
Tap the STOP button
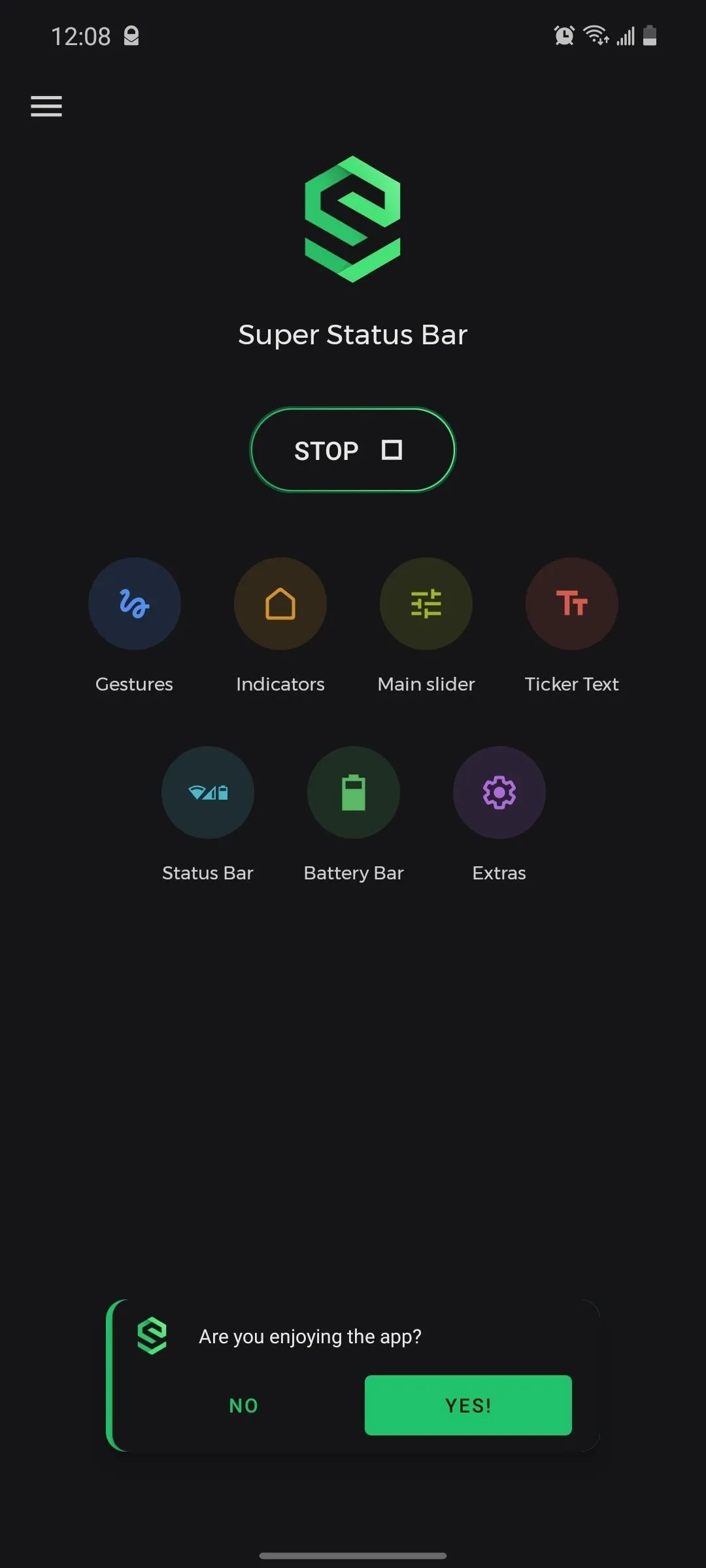click(352, 449)
